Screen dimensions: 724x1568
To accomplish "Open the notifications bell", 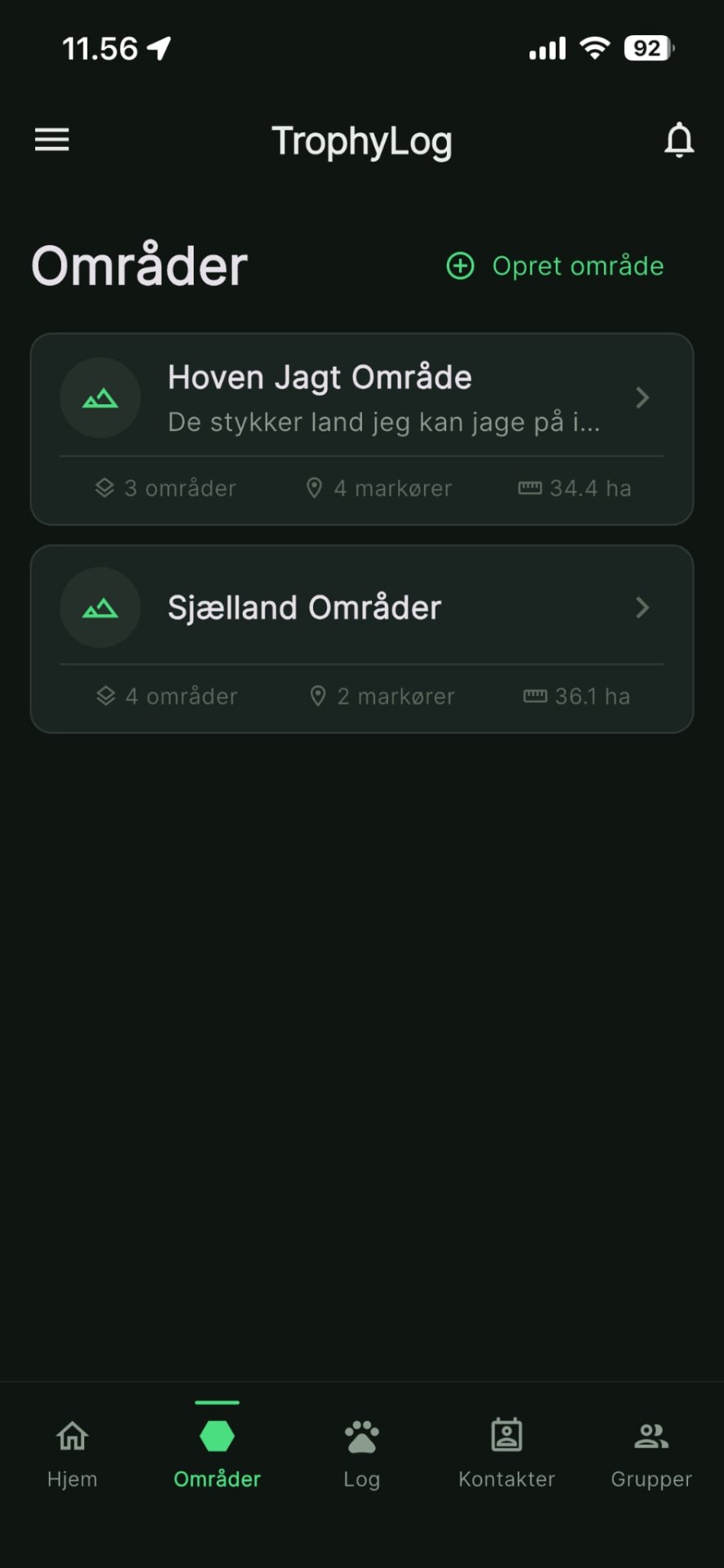I will 678,140.
